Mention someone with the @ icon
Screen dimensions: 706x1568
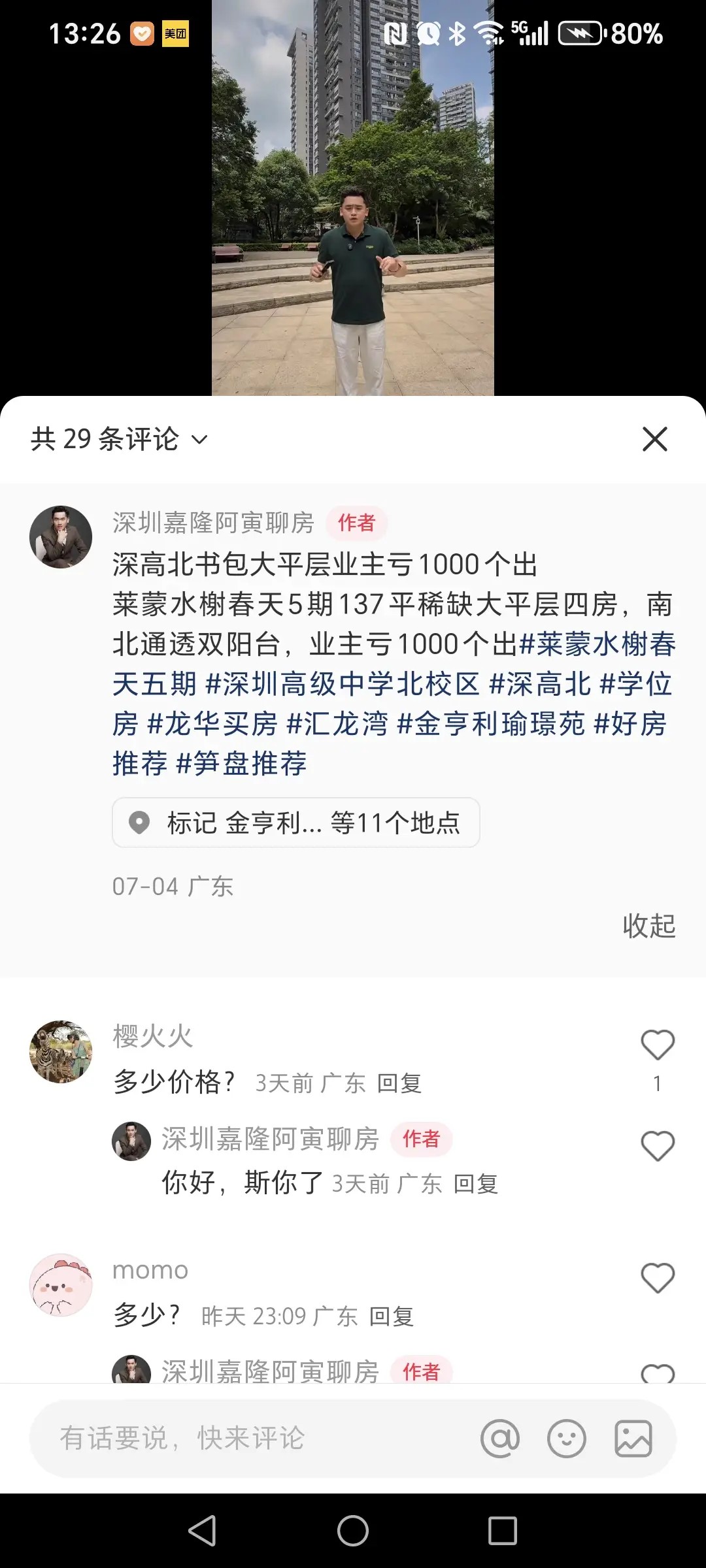(500, 1438)
